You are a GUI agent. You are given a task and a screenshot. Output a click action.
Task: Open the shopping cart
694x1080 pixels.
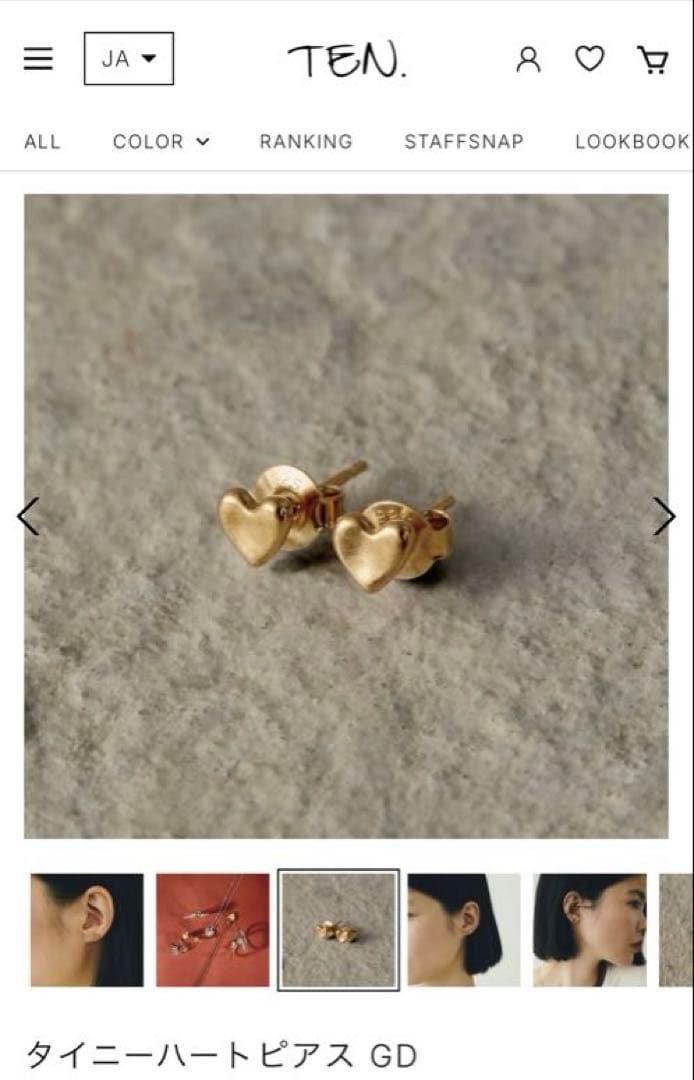click(652, 60)
